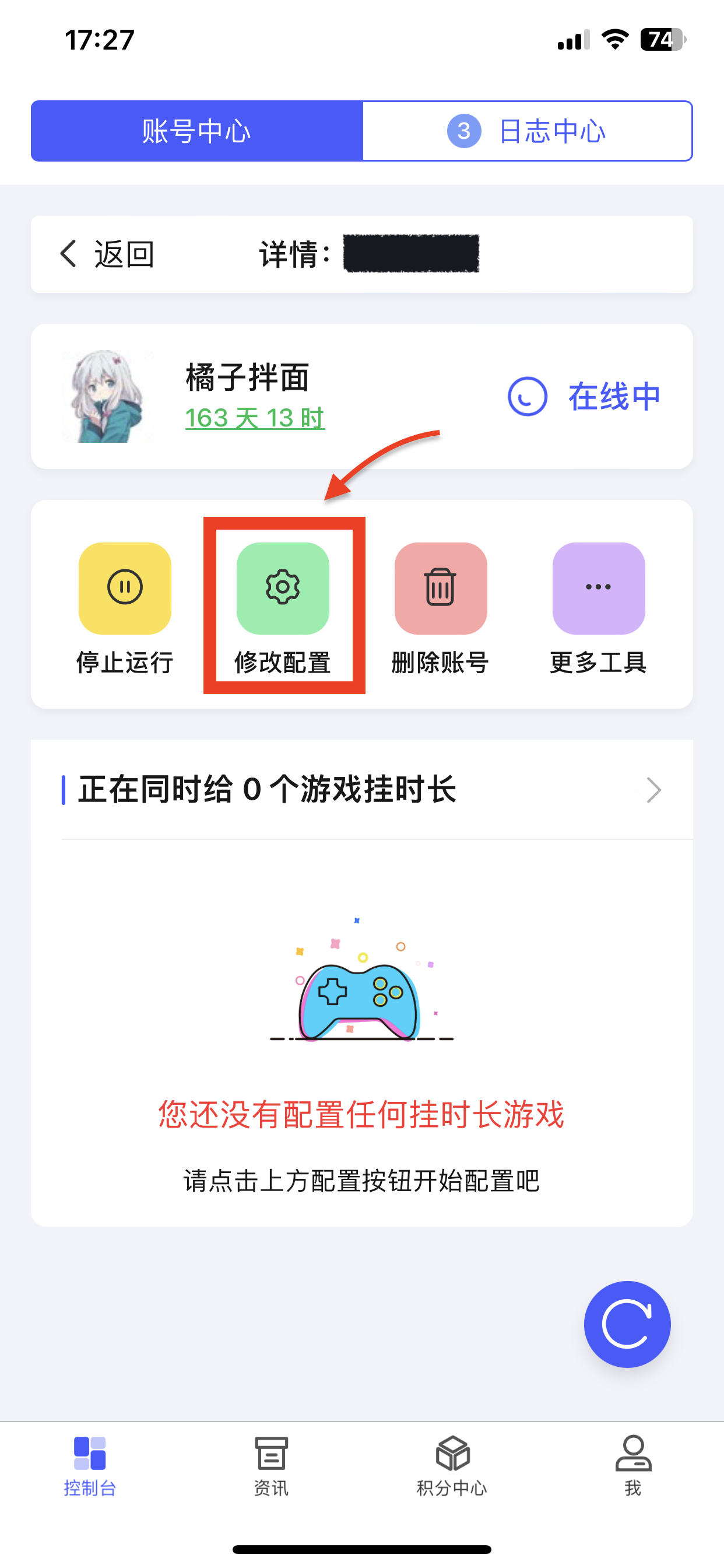
Task: Open the 控制台 tab
Action: click(x=90, y=1466)
